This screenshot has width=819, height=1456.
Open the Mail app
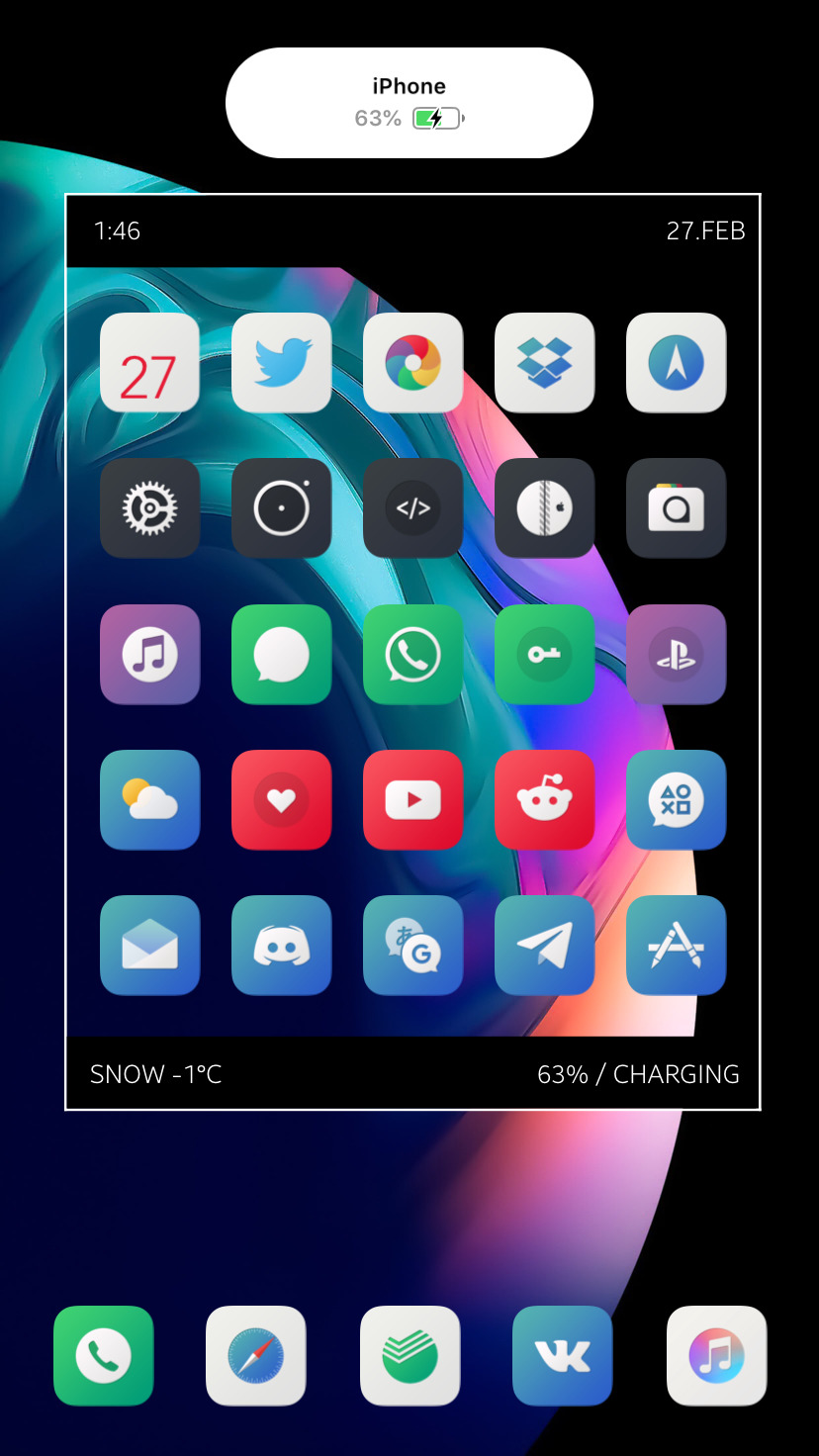click(x=149, y=945)
